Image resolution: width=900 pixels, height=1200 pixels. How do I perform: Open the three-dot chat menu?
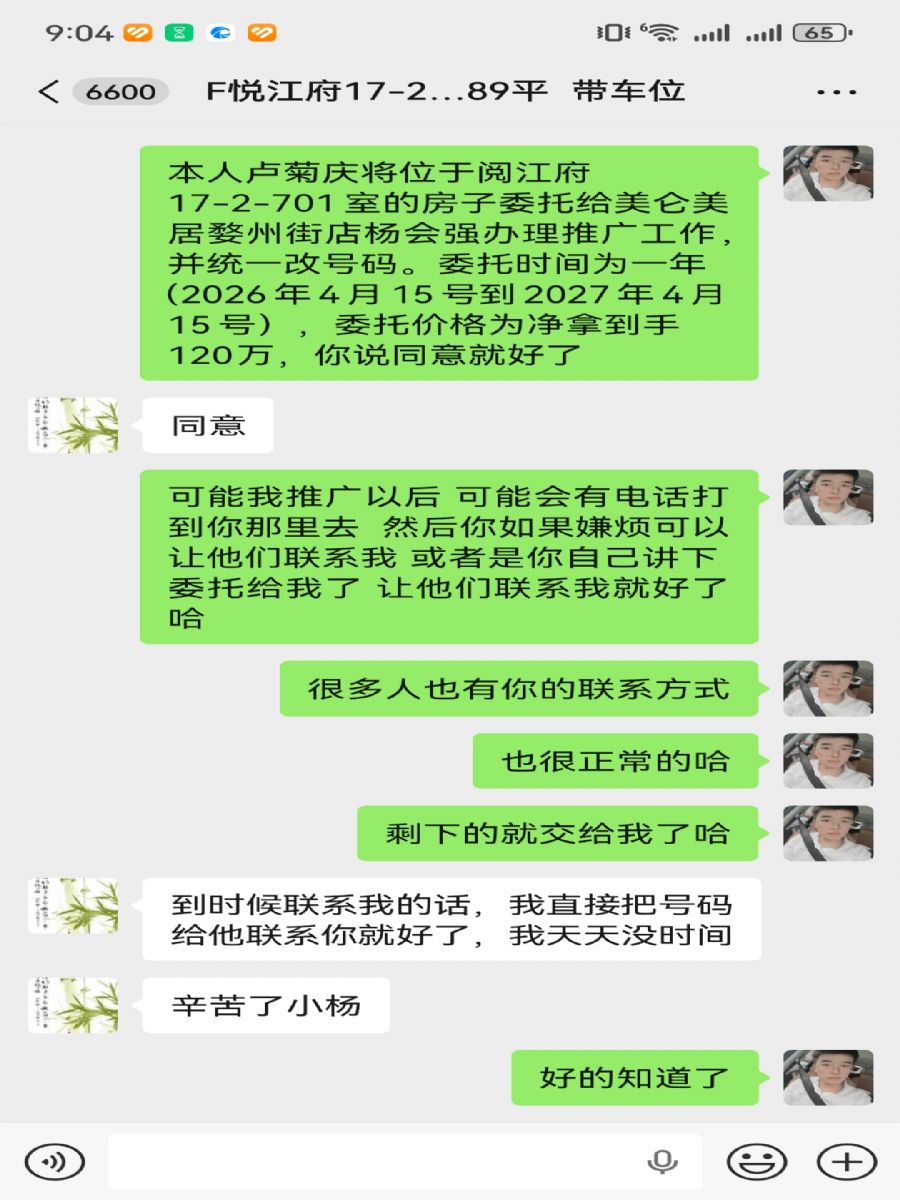[836, 92]
